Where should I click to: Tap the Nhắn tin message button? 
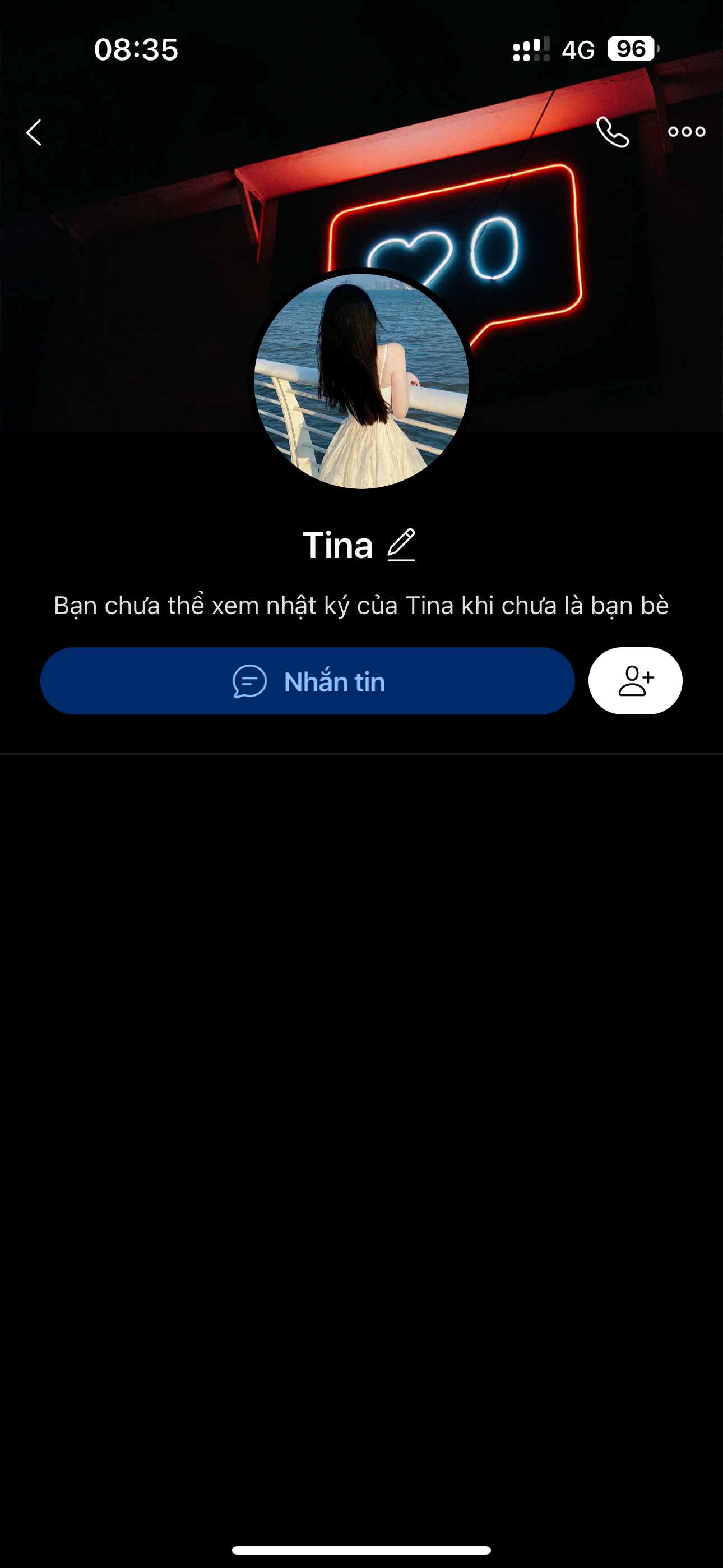click(x=307, y=680)
